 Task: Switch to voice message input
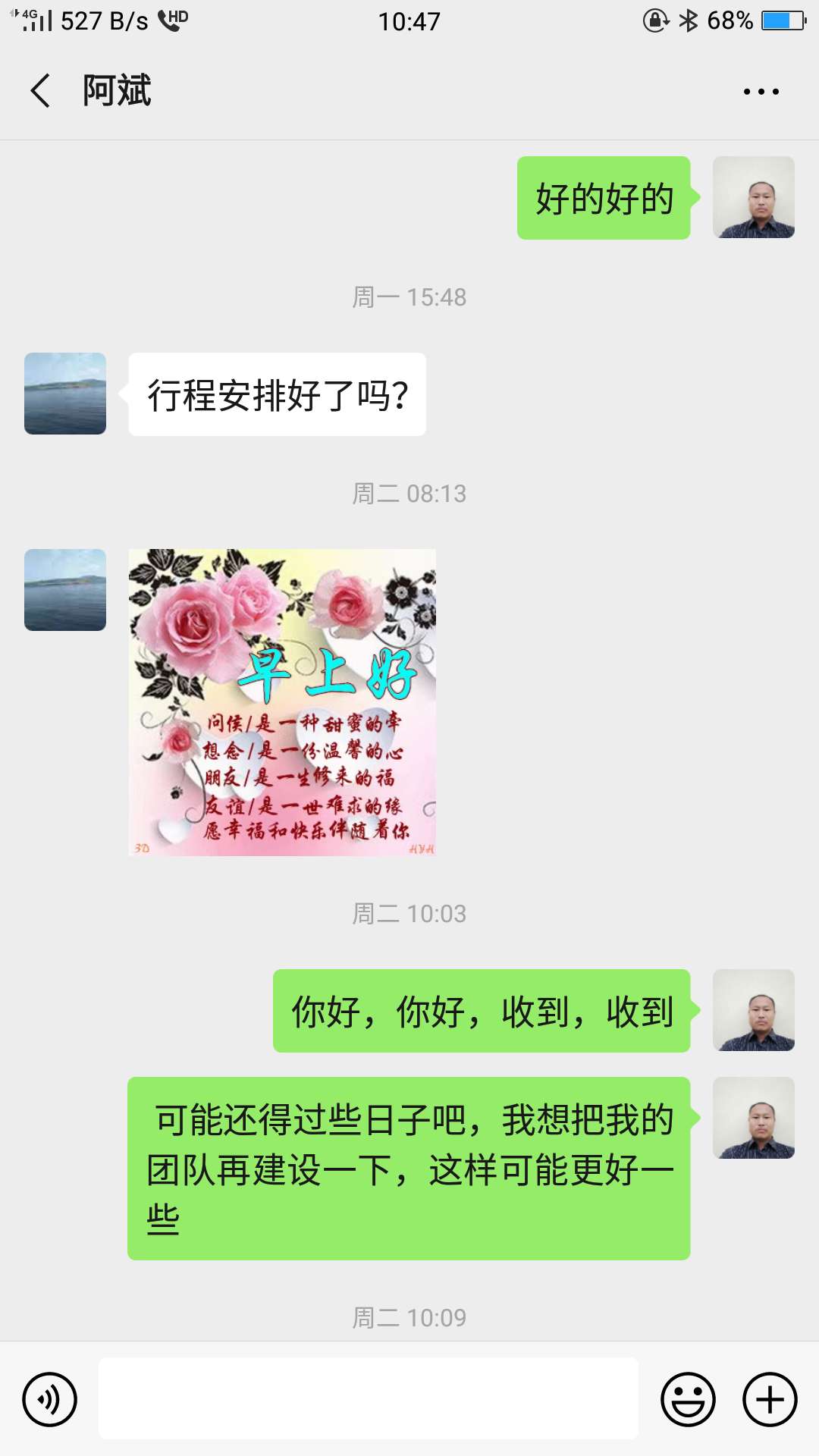[x=50, y=1399]
